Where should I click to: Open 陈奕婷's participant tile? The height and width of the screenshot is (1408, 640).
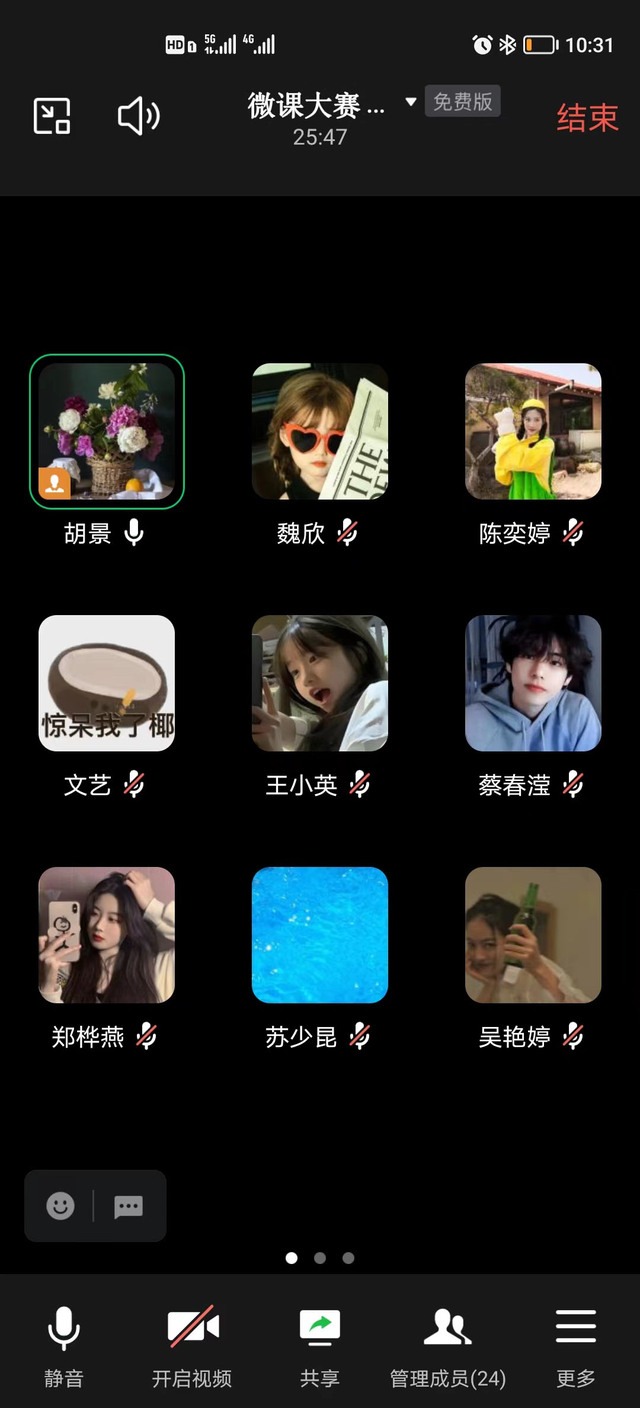click(x=533, y=432)
